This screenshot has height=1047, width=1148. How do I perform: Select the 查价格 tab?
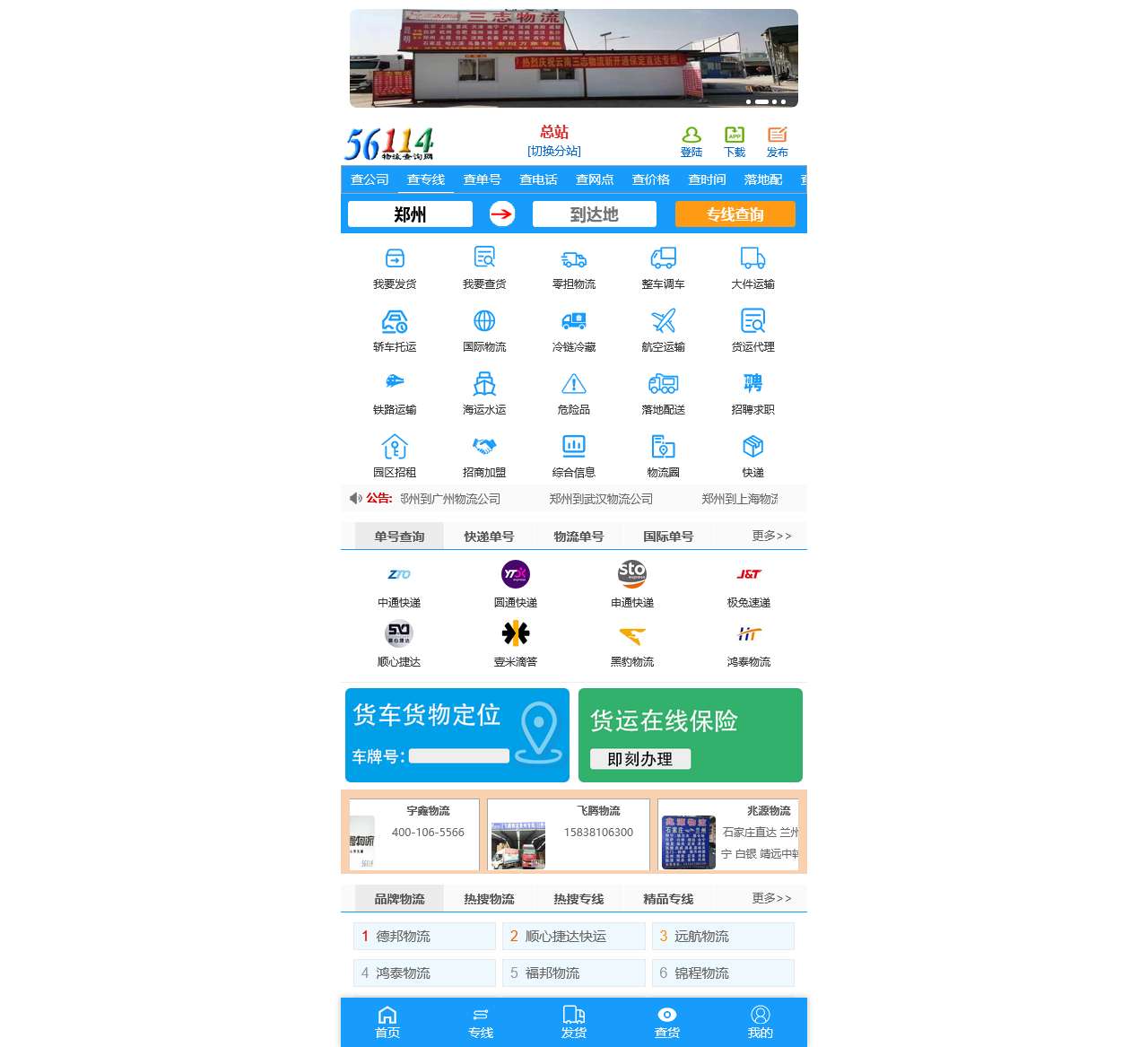click(x=650, y=179)
